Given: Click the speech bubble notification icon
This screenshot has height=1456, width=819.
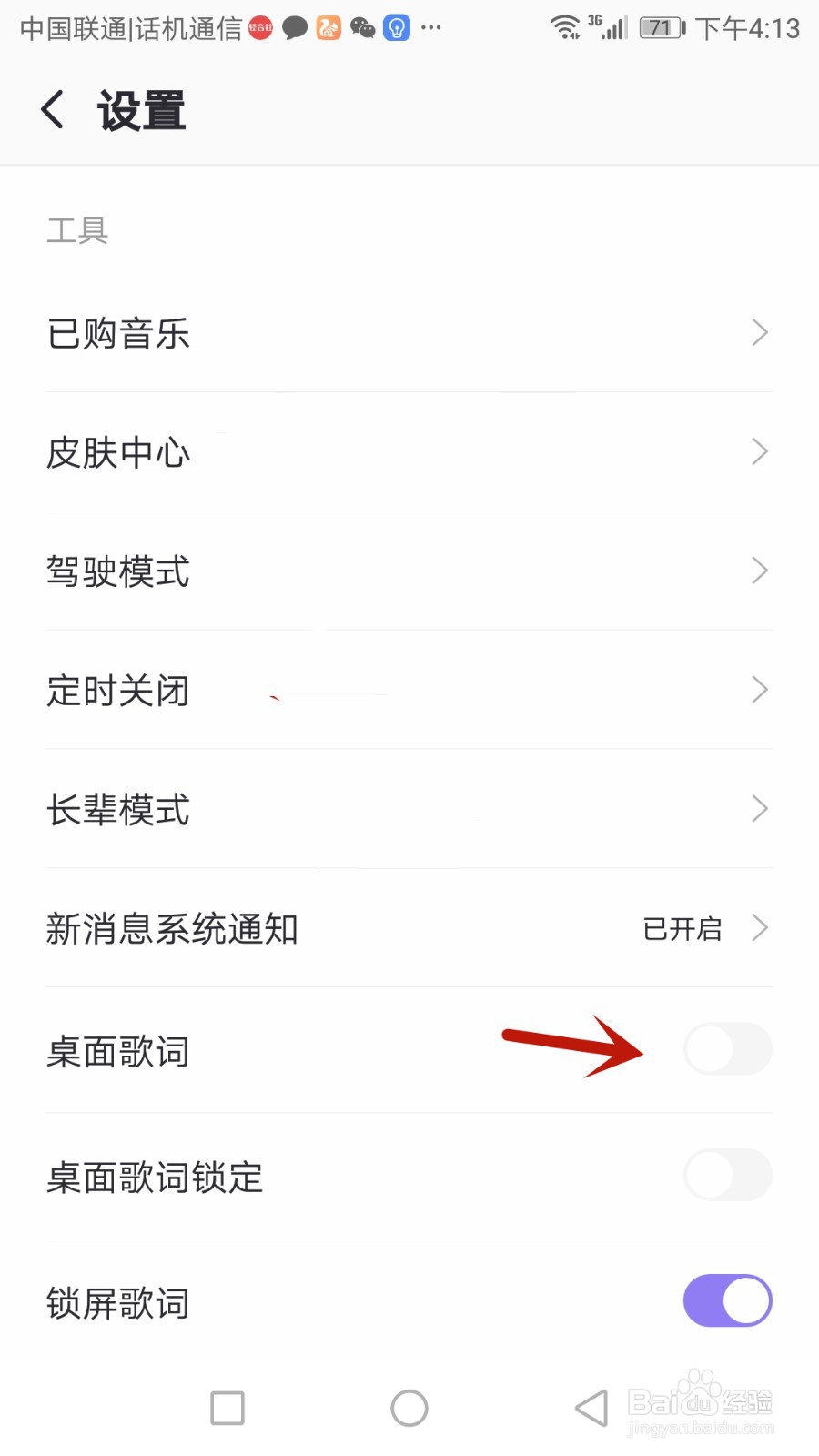Looking at the screenshot, I should (x=294, y=28).
